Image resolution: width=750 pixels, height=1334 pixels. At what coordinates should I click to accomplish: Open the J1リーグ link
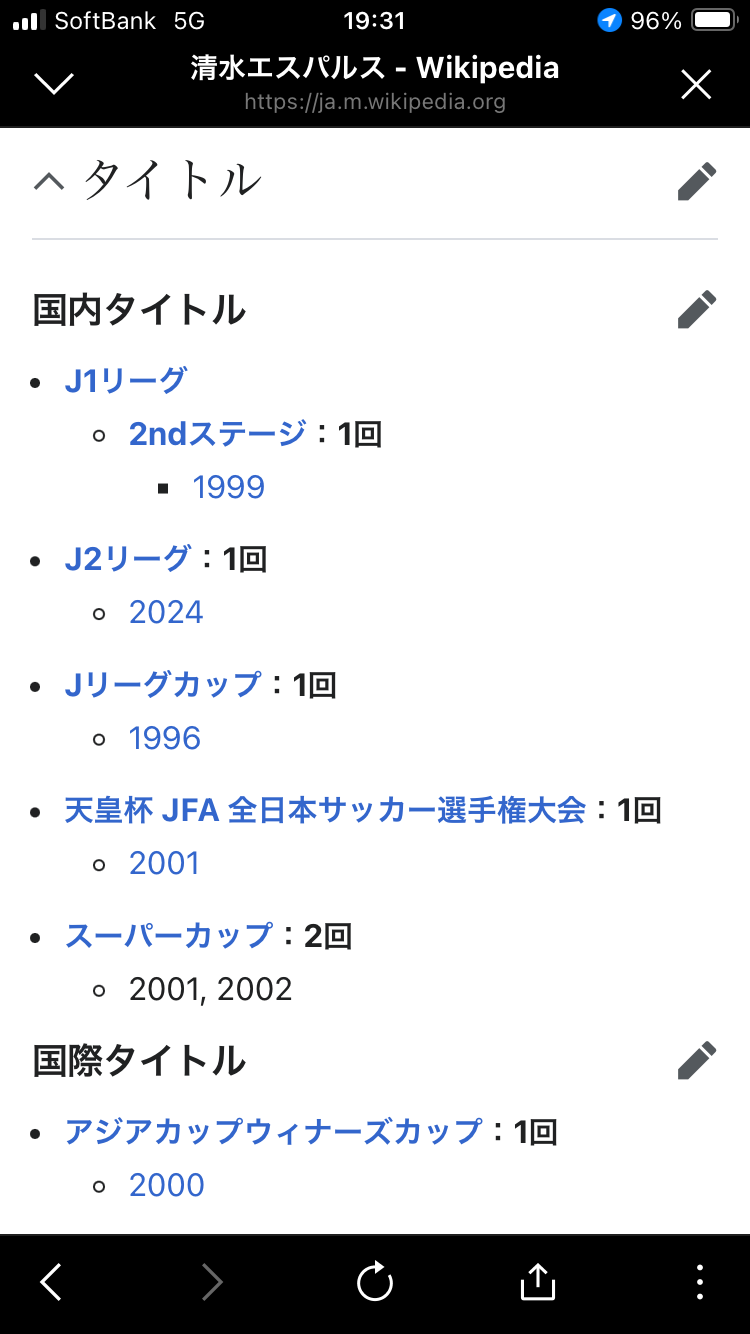tap(126, 380)
